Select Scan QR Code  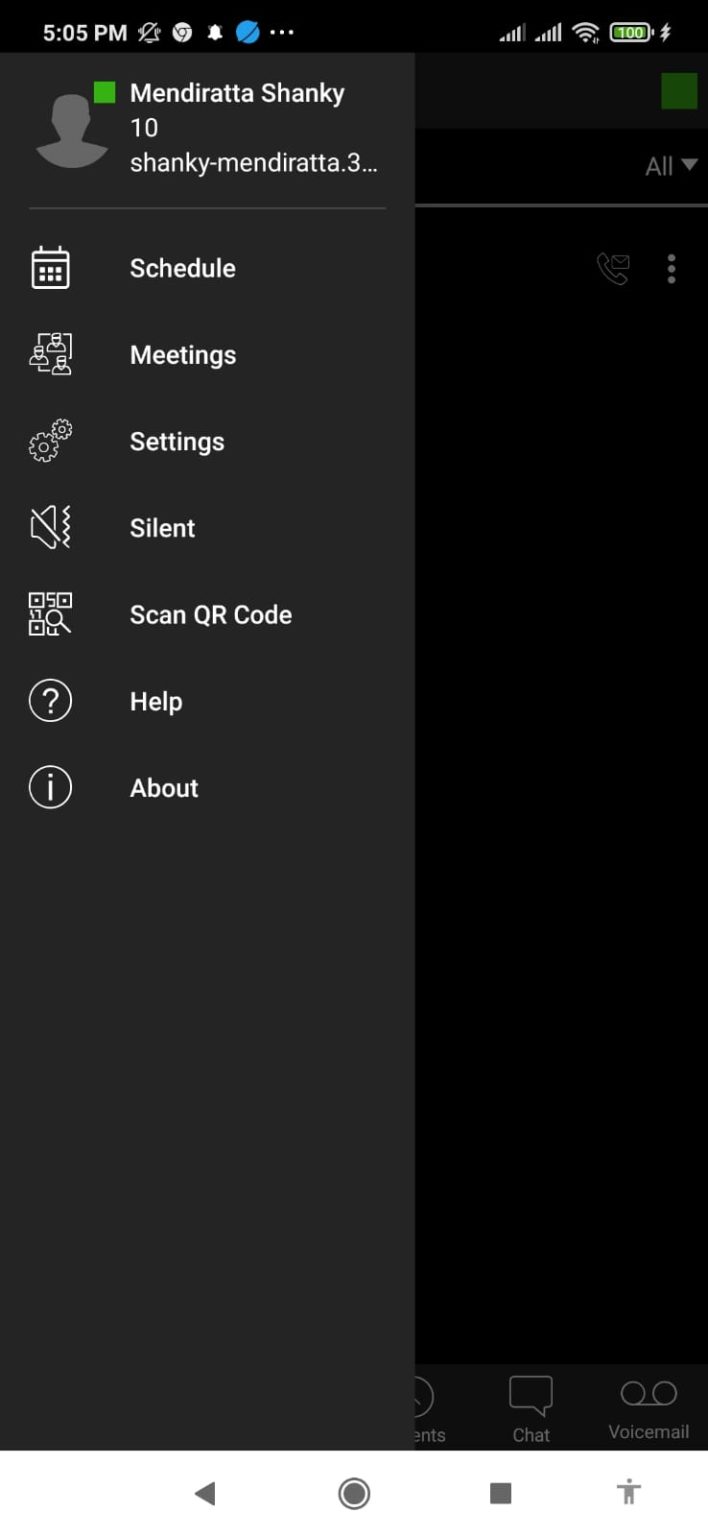click(x=210, y=614)
